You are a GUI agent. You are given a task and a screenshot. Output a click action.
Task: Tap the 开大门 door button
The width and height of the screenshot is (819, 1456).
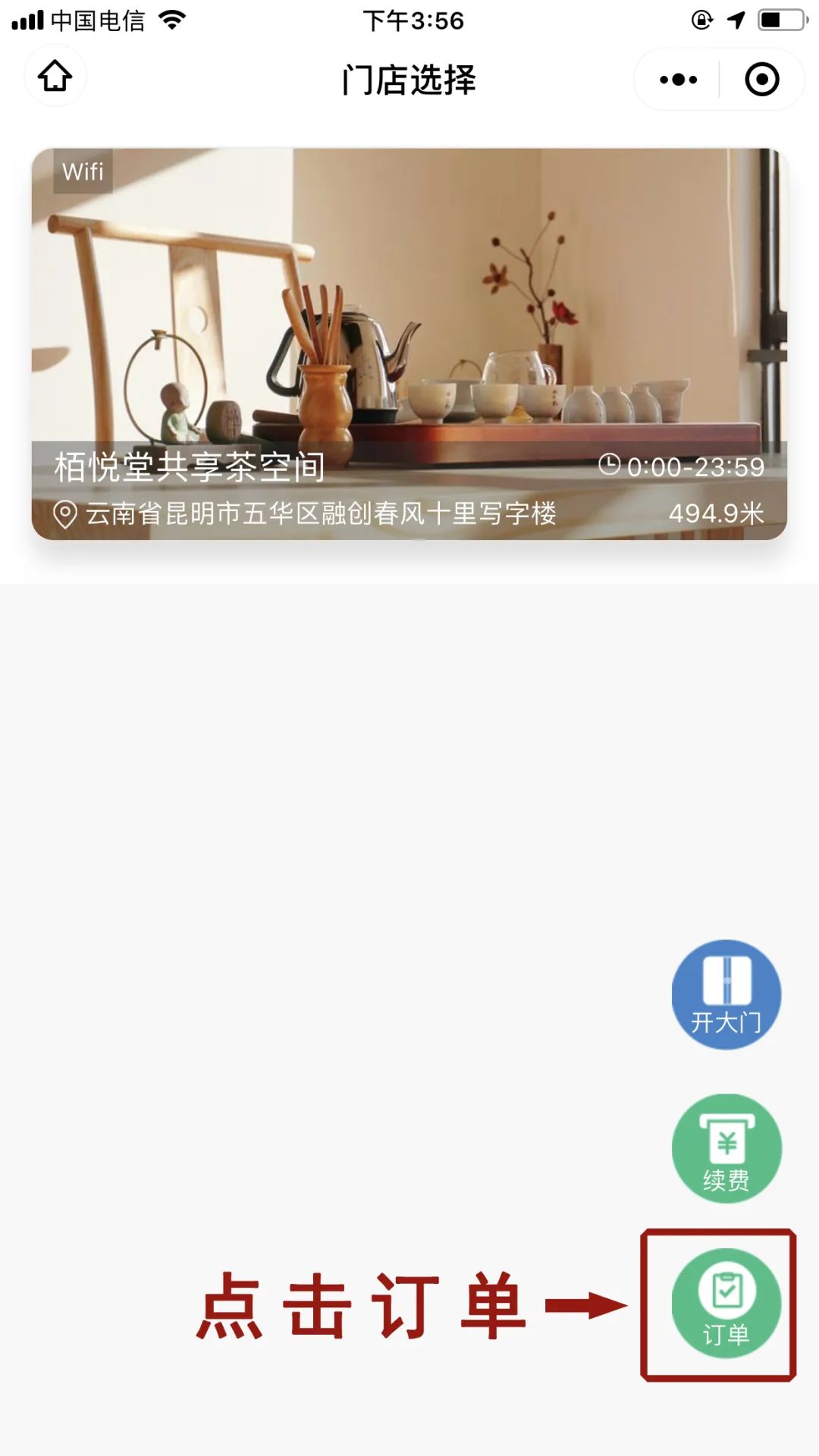pyautogui.click(x=726, y=994)
